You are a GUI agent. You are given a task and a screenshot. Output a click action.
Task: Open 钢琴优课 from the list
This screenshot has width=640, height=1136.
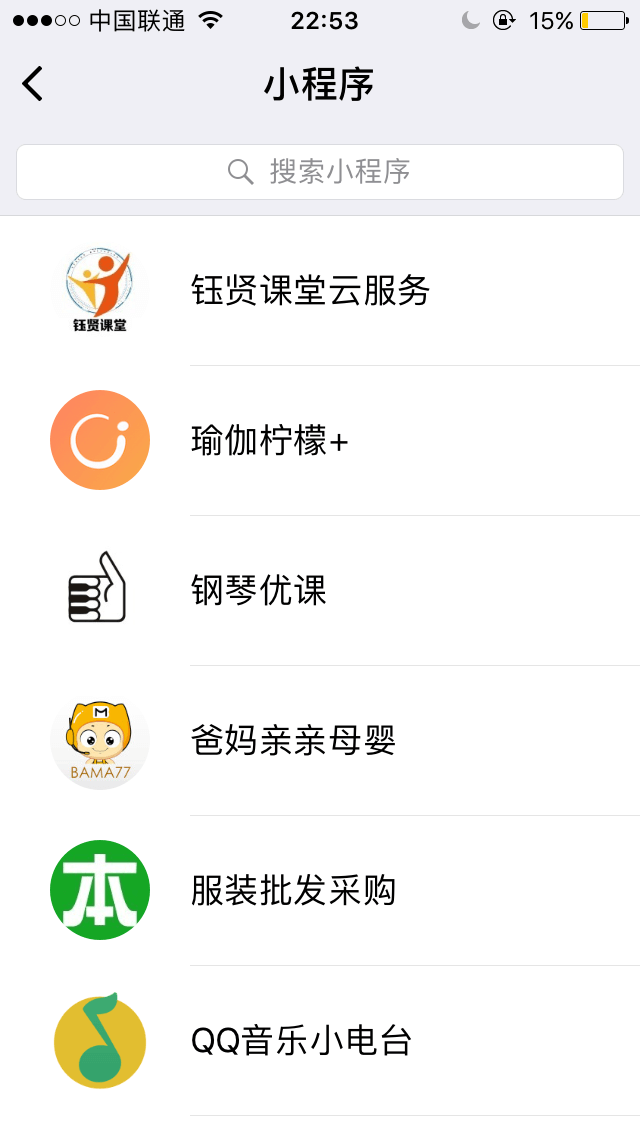pyautogui.click(x=259, y=591)
